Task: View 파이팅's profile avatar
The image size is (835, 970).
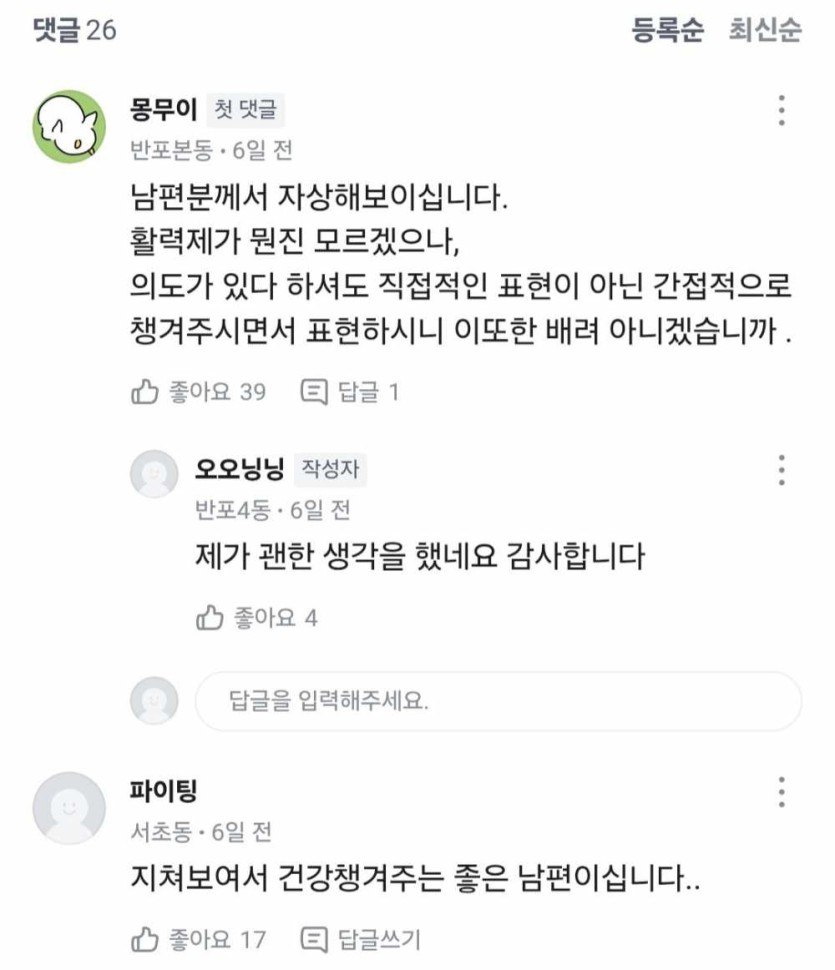Action: 69,808
